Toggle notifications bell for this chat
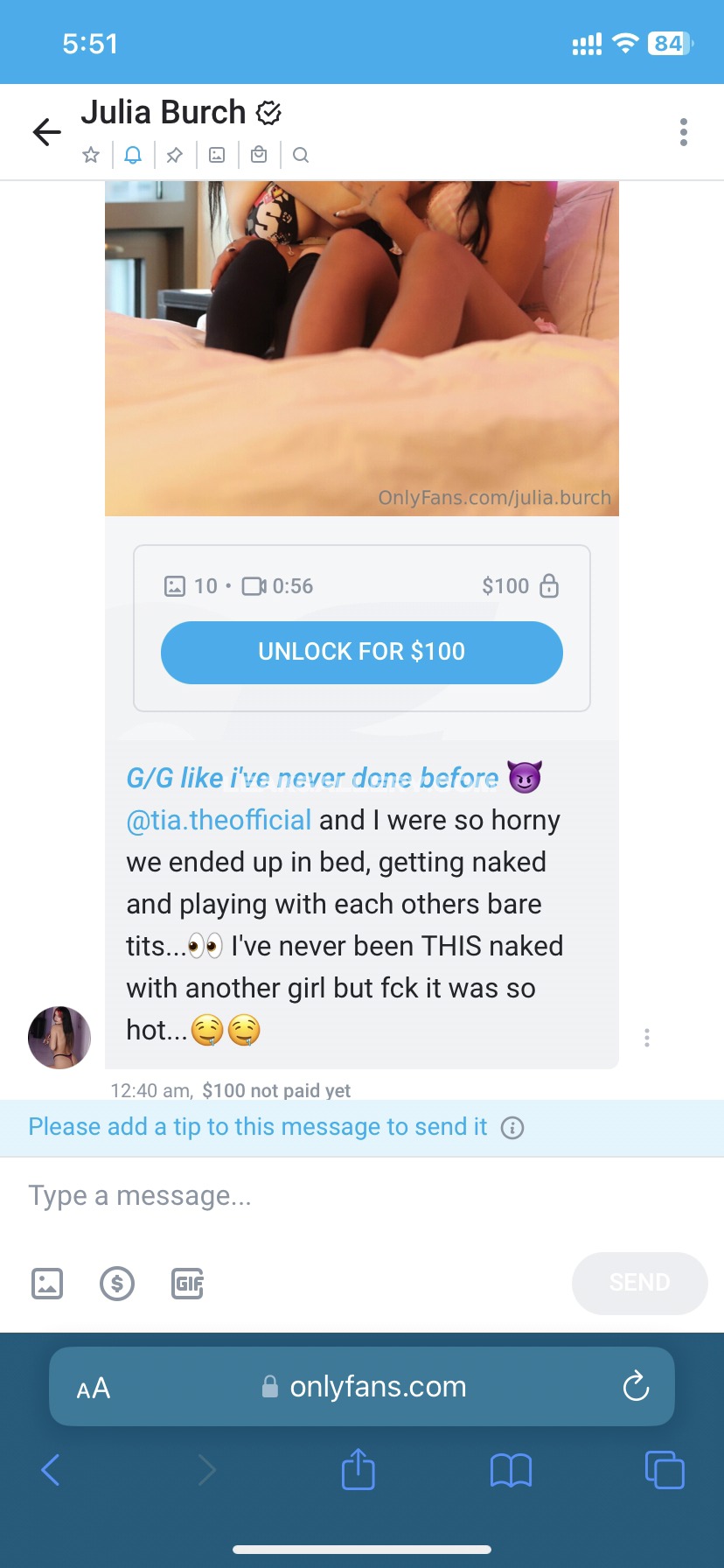The height and width of the screenshot is (1568, 724). pos(133,155)
